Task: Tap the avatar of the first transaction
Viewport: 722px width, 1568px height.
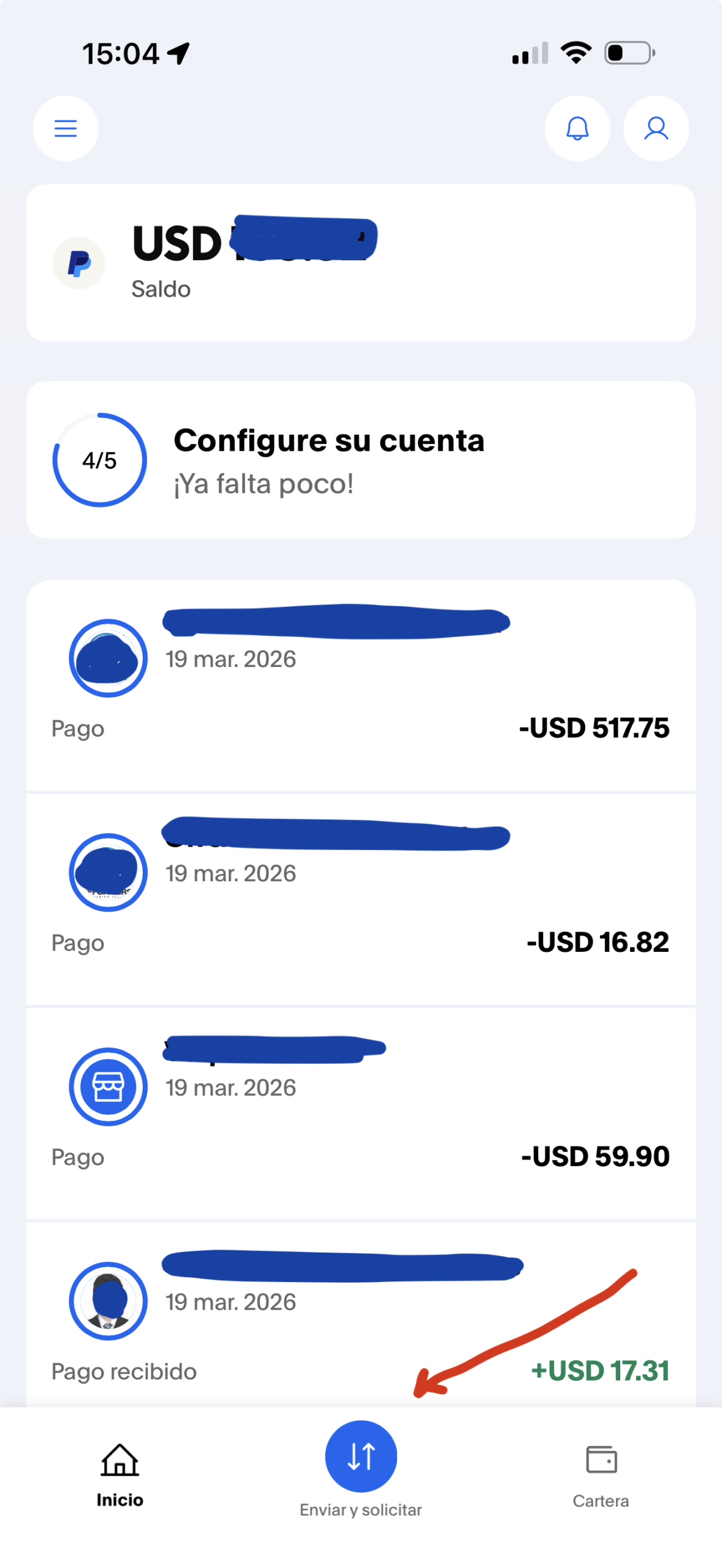Action: coord(108,657)
